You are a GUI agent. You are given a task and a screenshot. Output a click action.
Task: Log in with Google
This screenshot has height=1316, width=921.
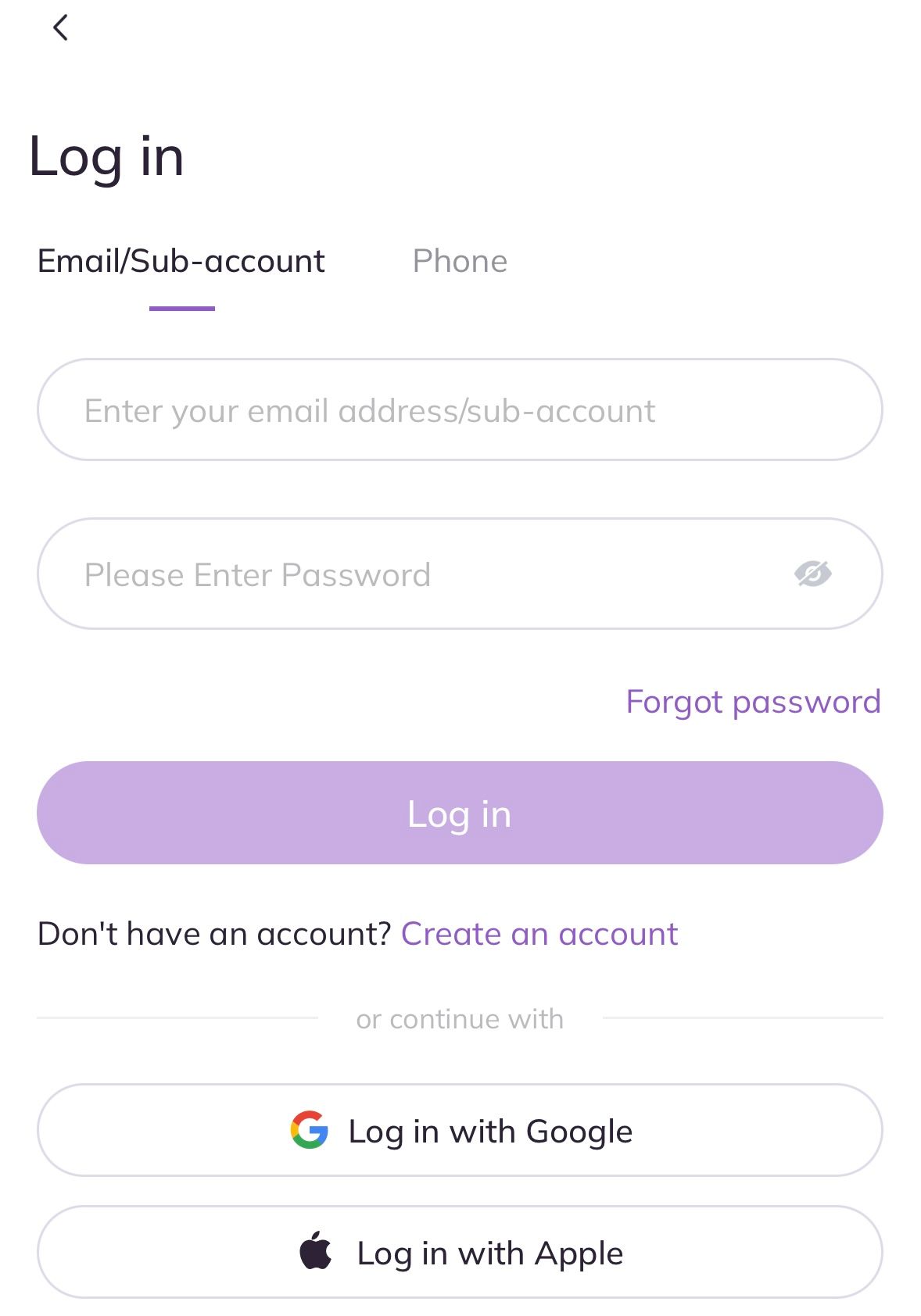[x=460, y=1131]
